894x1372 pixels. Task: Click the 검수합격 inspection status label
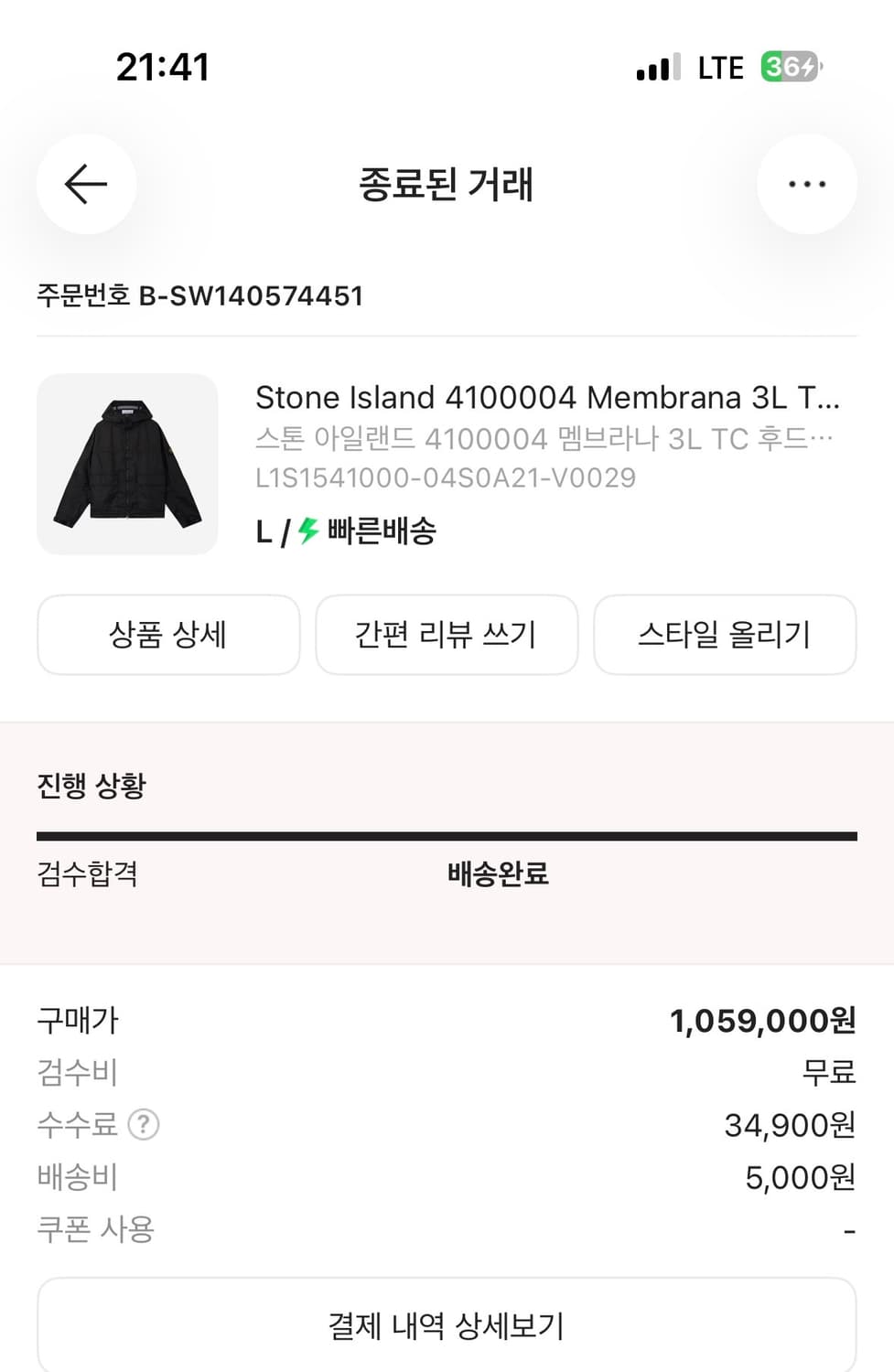(89, 875)
